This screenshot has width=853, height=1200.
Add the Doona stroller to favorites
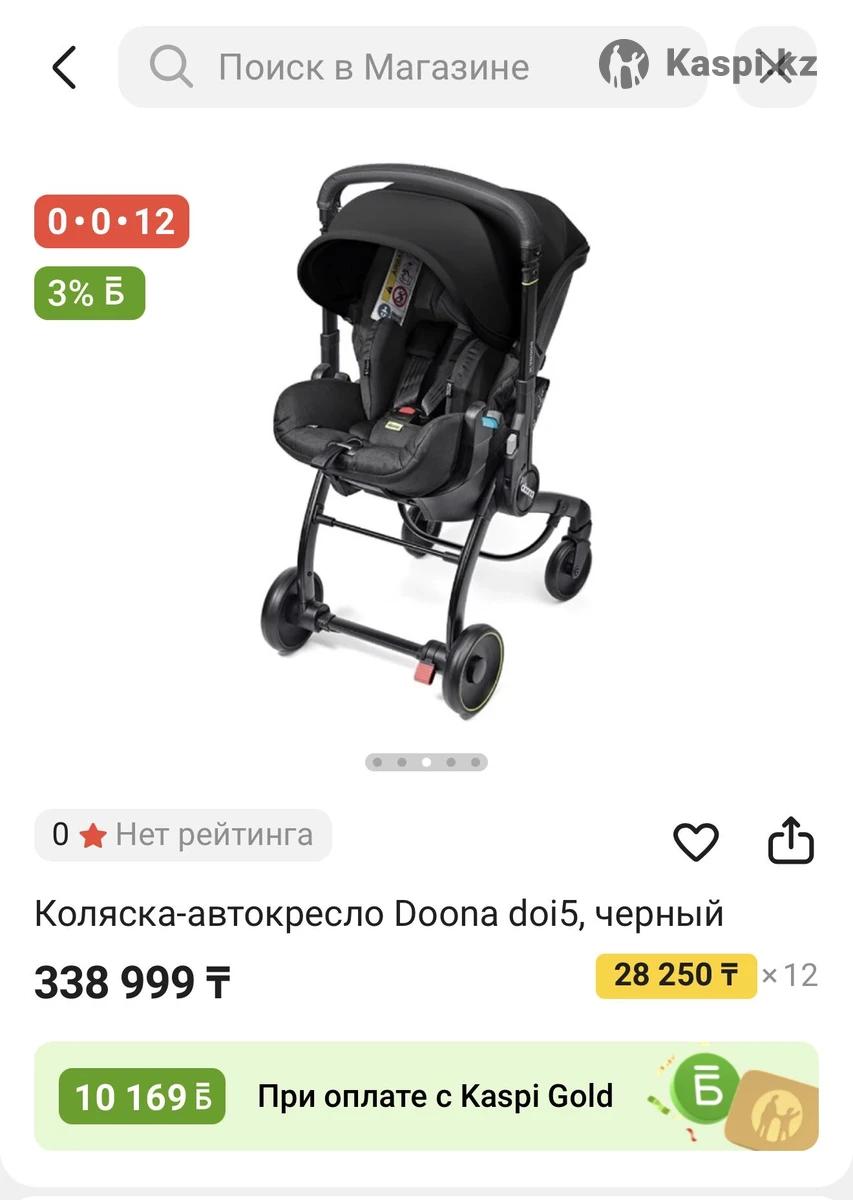(x=696, y=842)
